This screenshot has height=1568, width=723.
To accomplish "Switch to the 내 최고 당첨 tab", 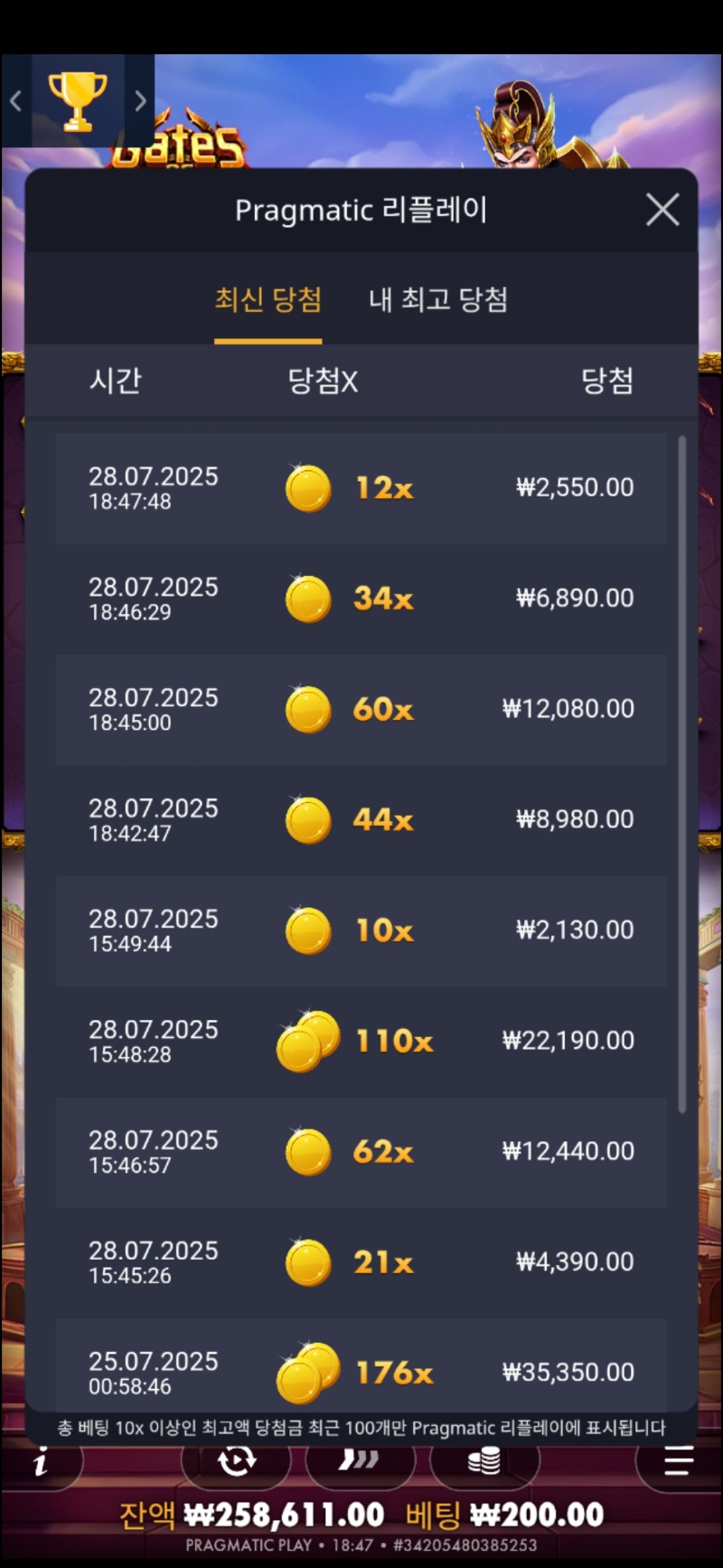I will click(437, 300).
